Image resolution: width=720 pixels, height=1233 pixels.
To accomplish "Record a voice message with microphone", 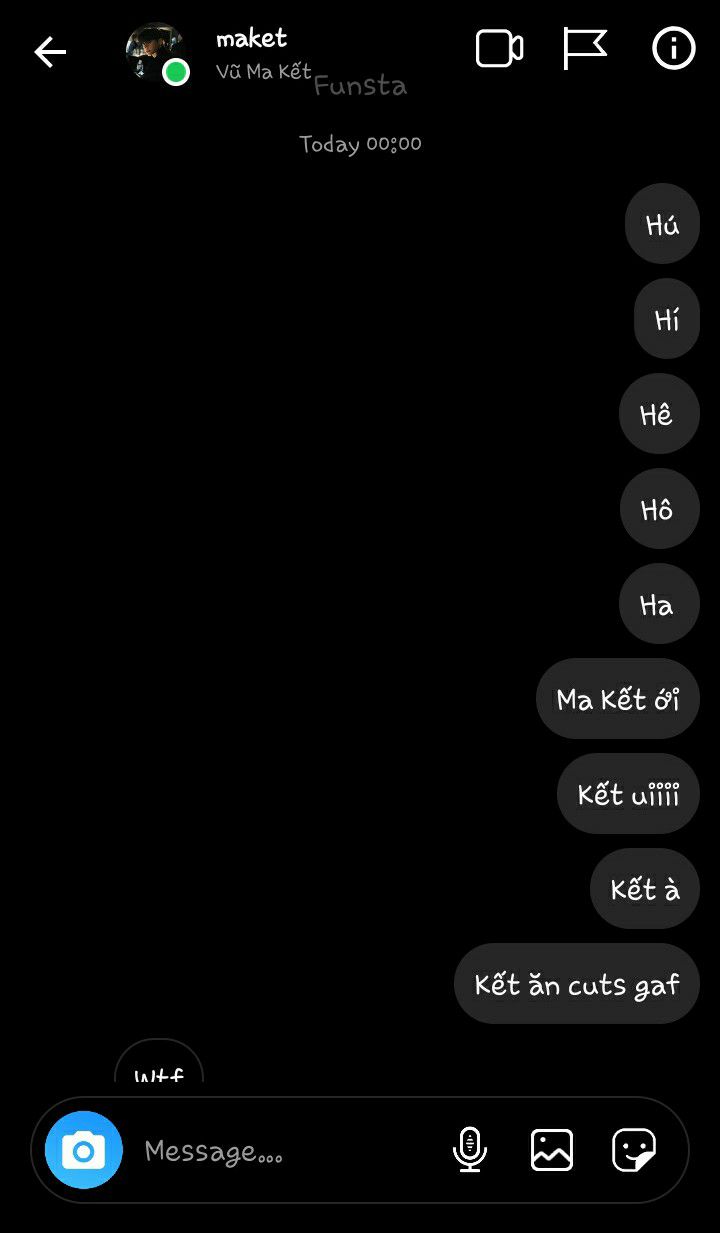I will (470, 1150).
